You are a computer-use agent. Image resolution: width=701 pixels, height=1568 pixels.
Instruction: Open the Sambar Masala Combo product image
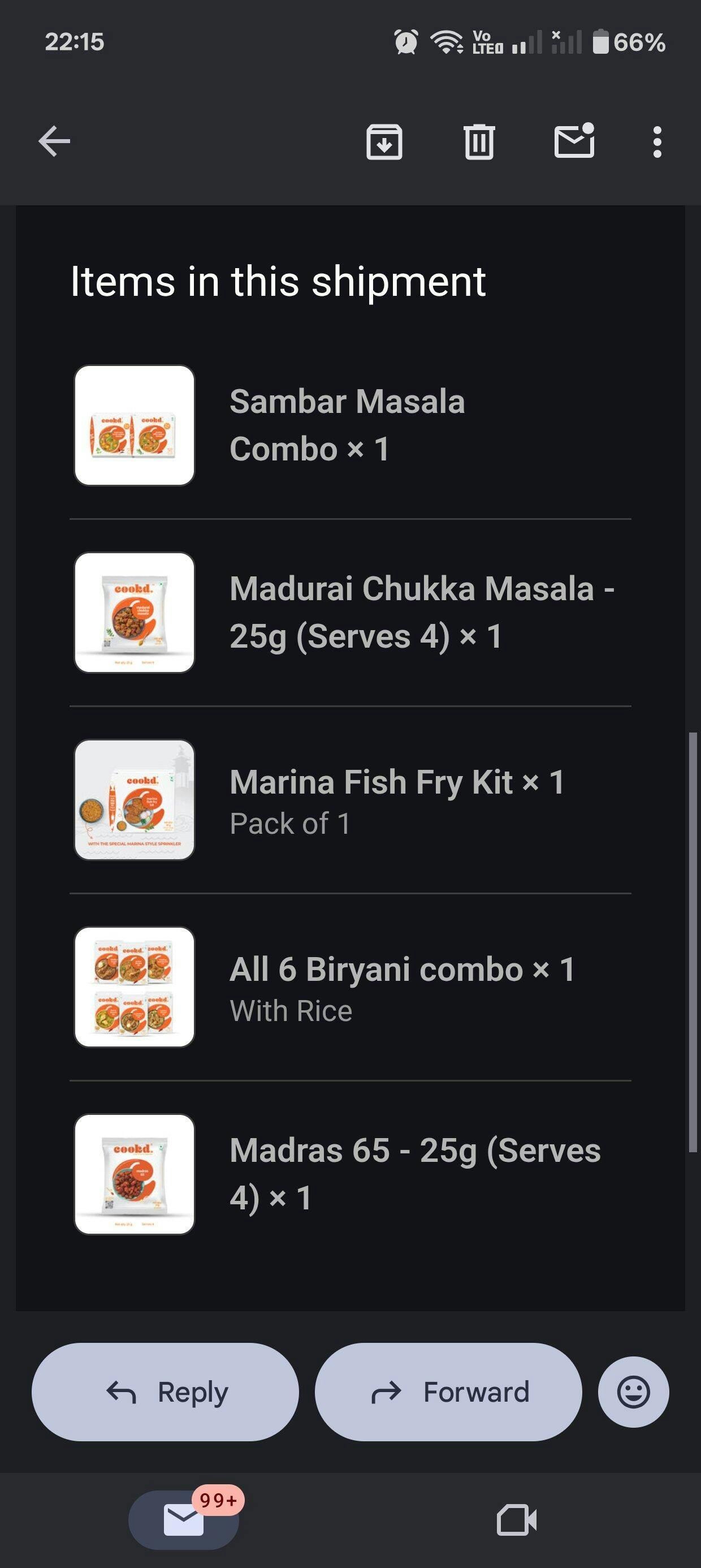tap(135, 425)
